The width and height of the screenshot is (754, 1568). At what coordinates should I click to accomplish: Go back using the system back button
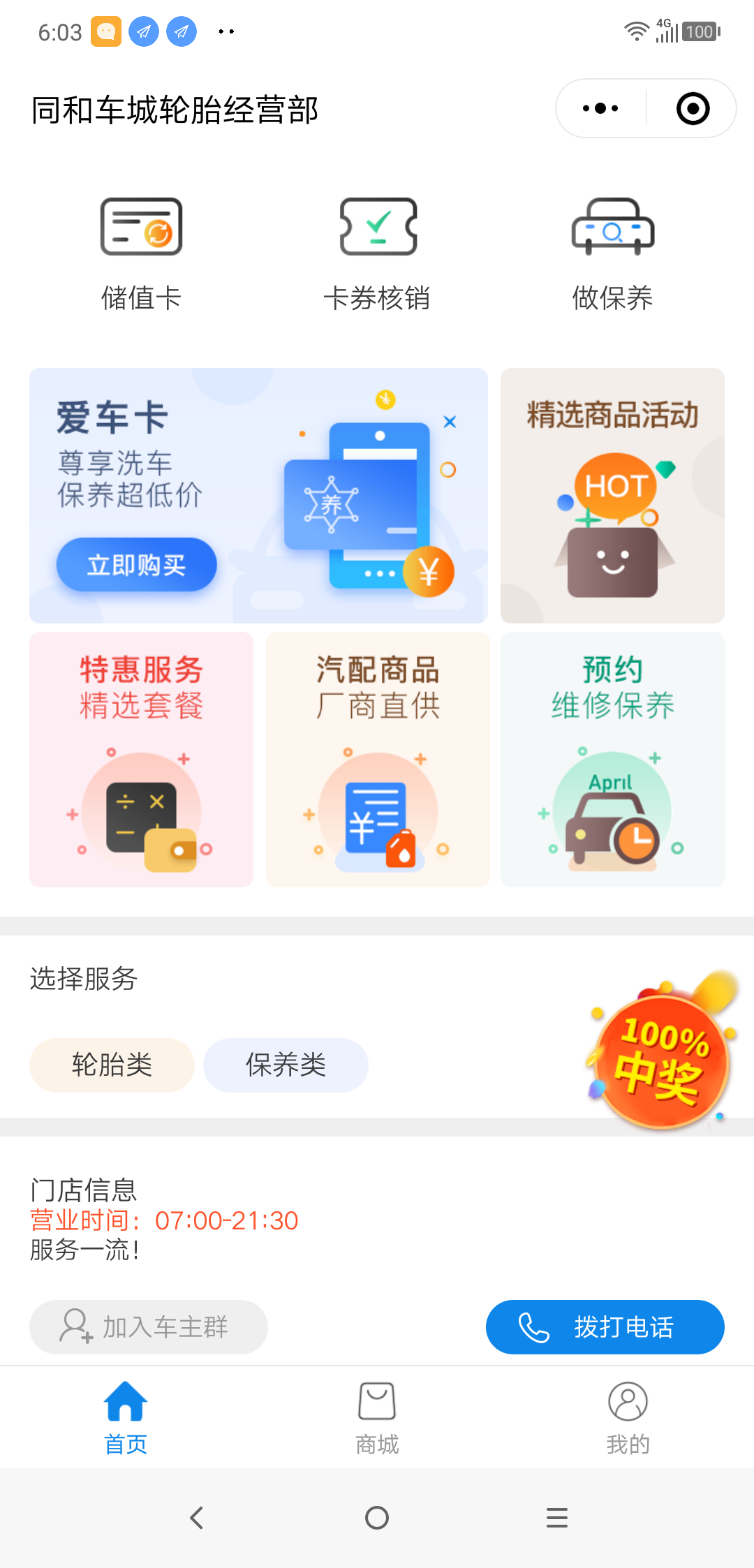click(x=197, y=1518)
